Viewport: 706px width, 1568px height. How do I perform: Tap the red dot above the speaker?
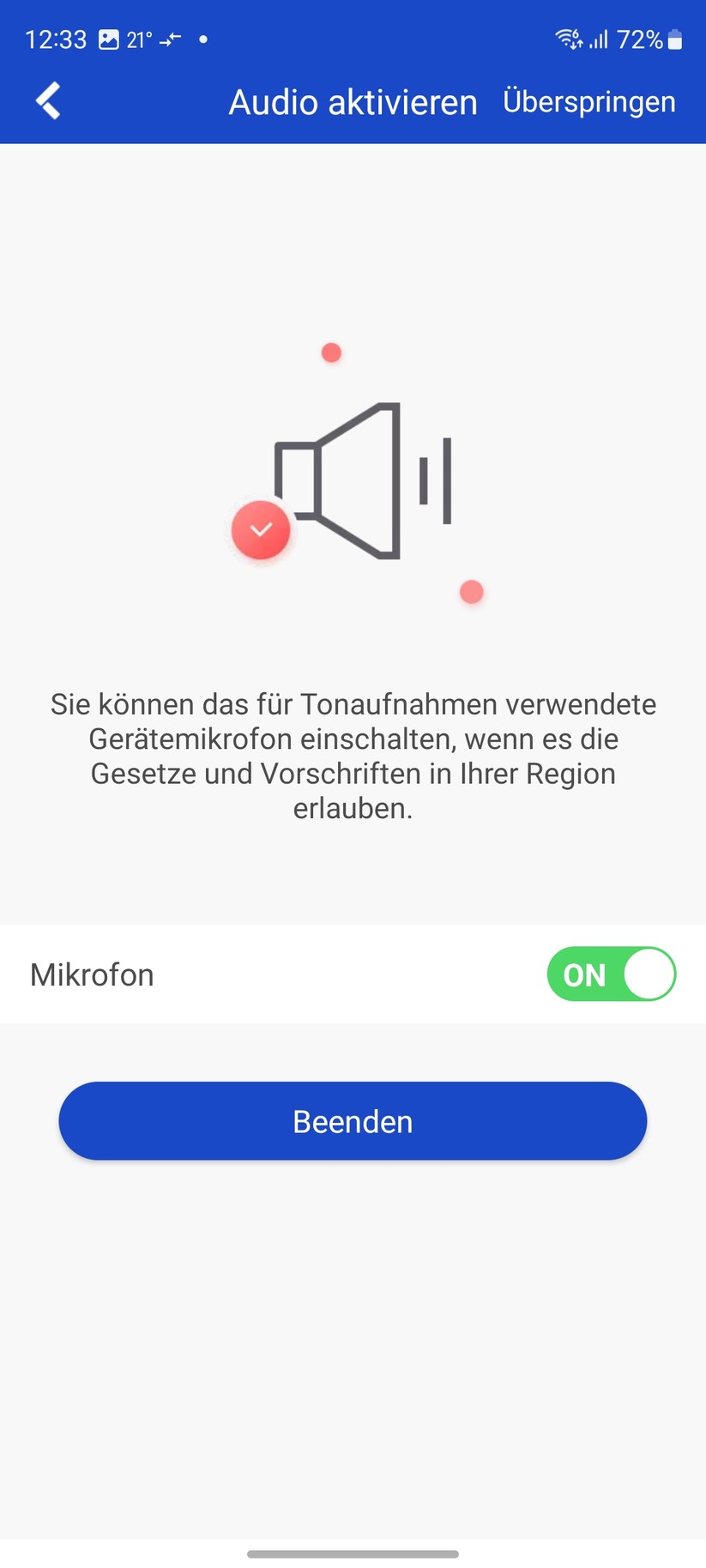click(331, 352)
